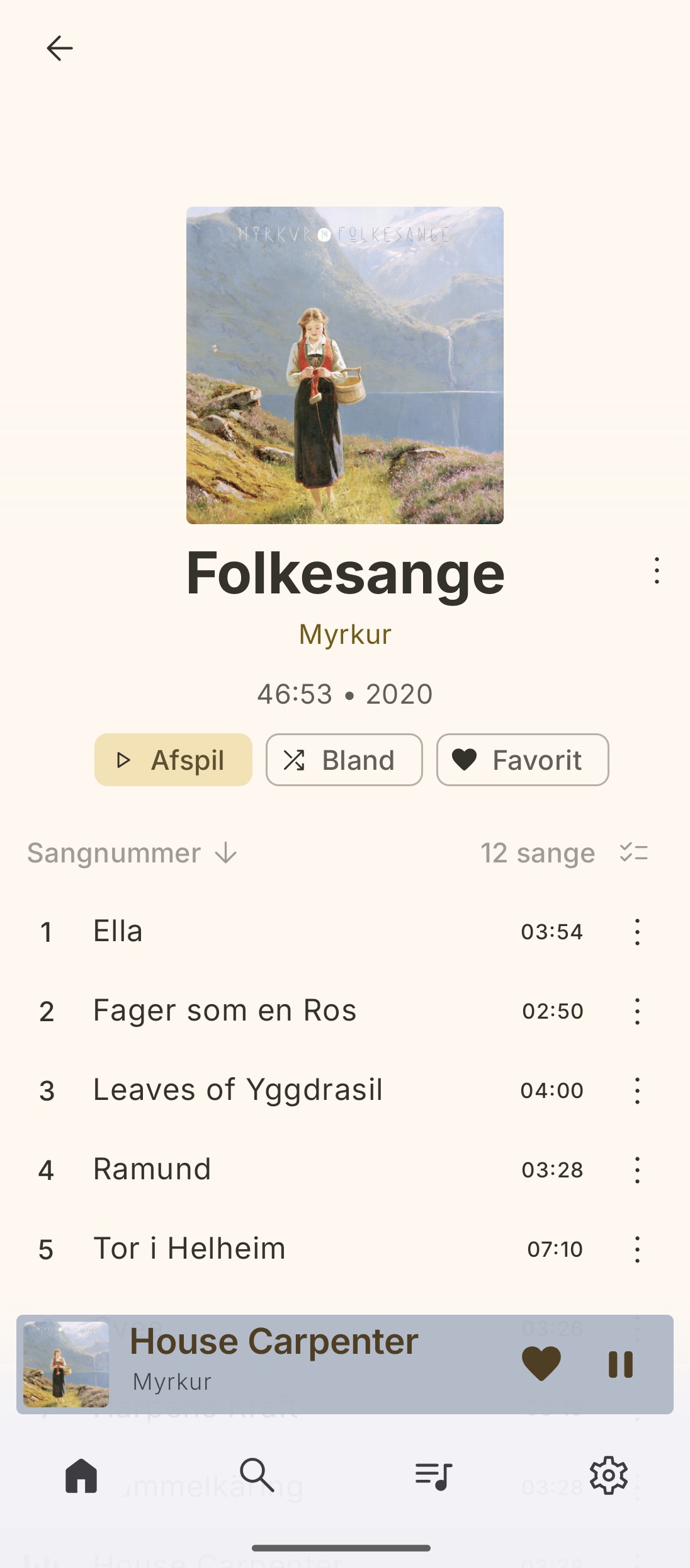Toggle favorite heart for House Carpenter

pyautogui.click(x=541, y=1364)
